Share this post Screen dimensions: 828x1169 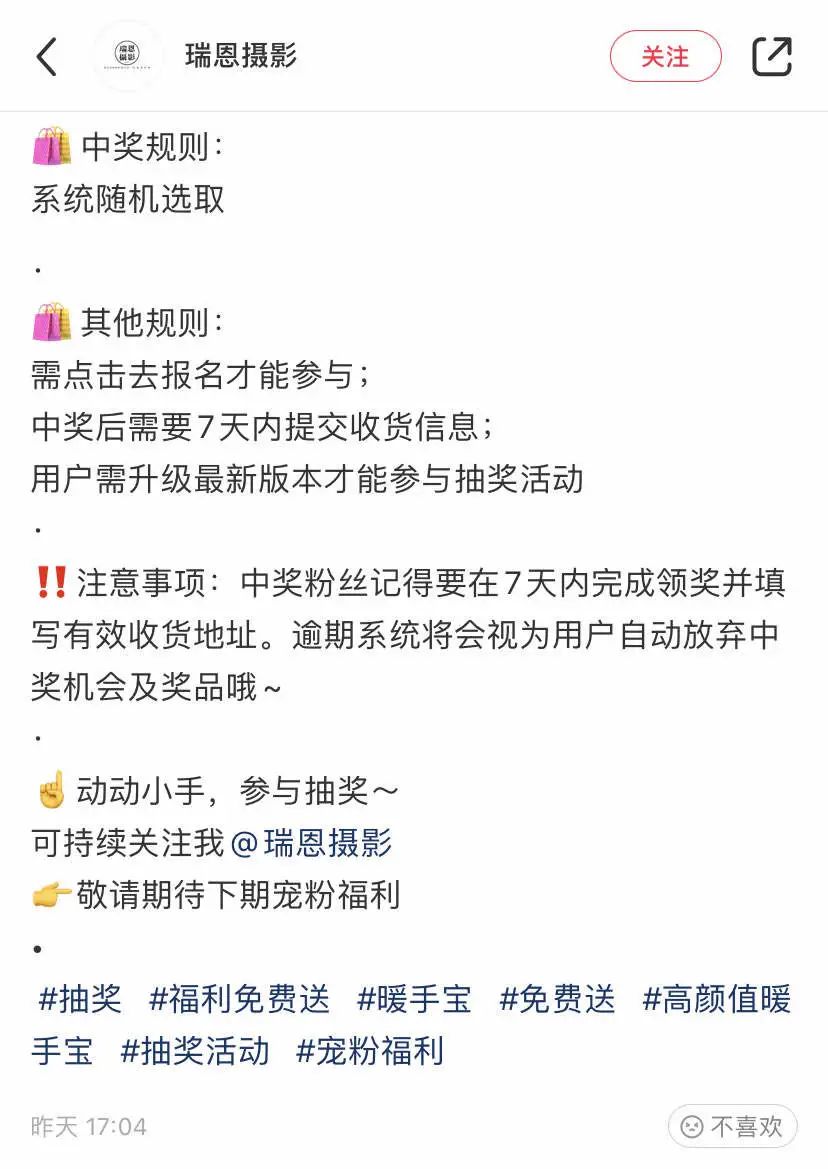(x=771, y=56)
